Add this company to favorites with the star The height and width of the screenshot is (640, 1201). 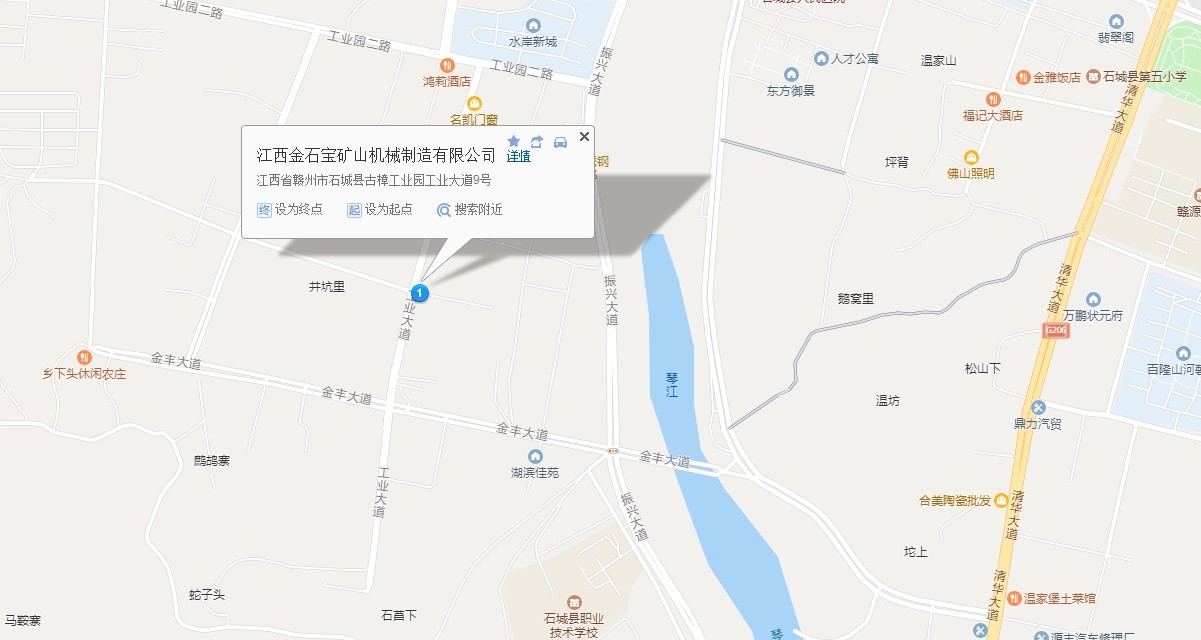514,142
